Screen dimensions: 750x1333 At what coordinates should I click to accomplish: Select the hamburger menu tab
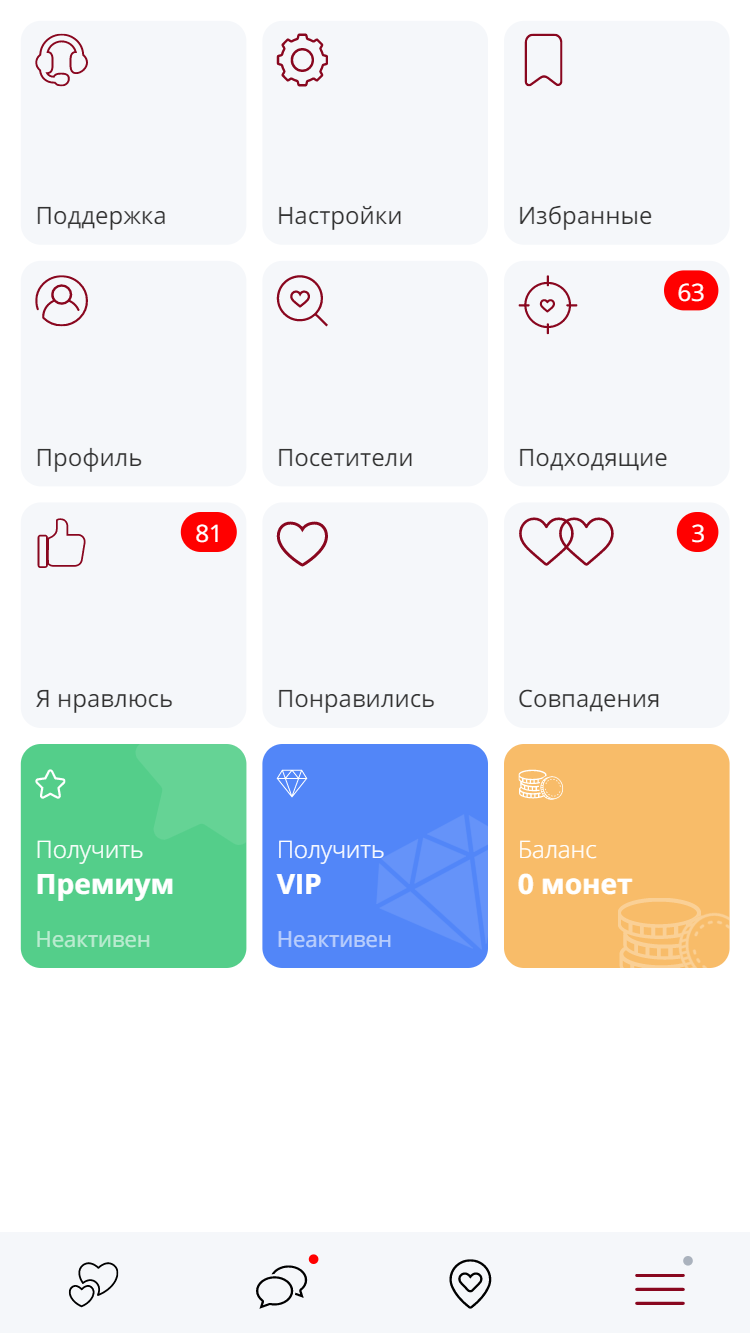(x=660, y=1288)
